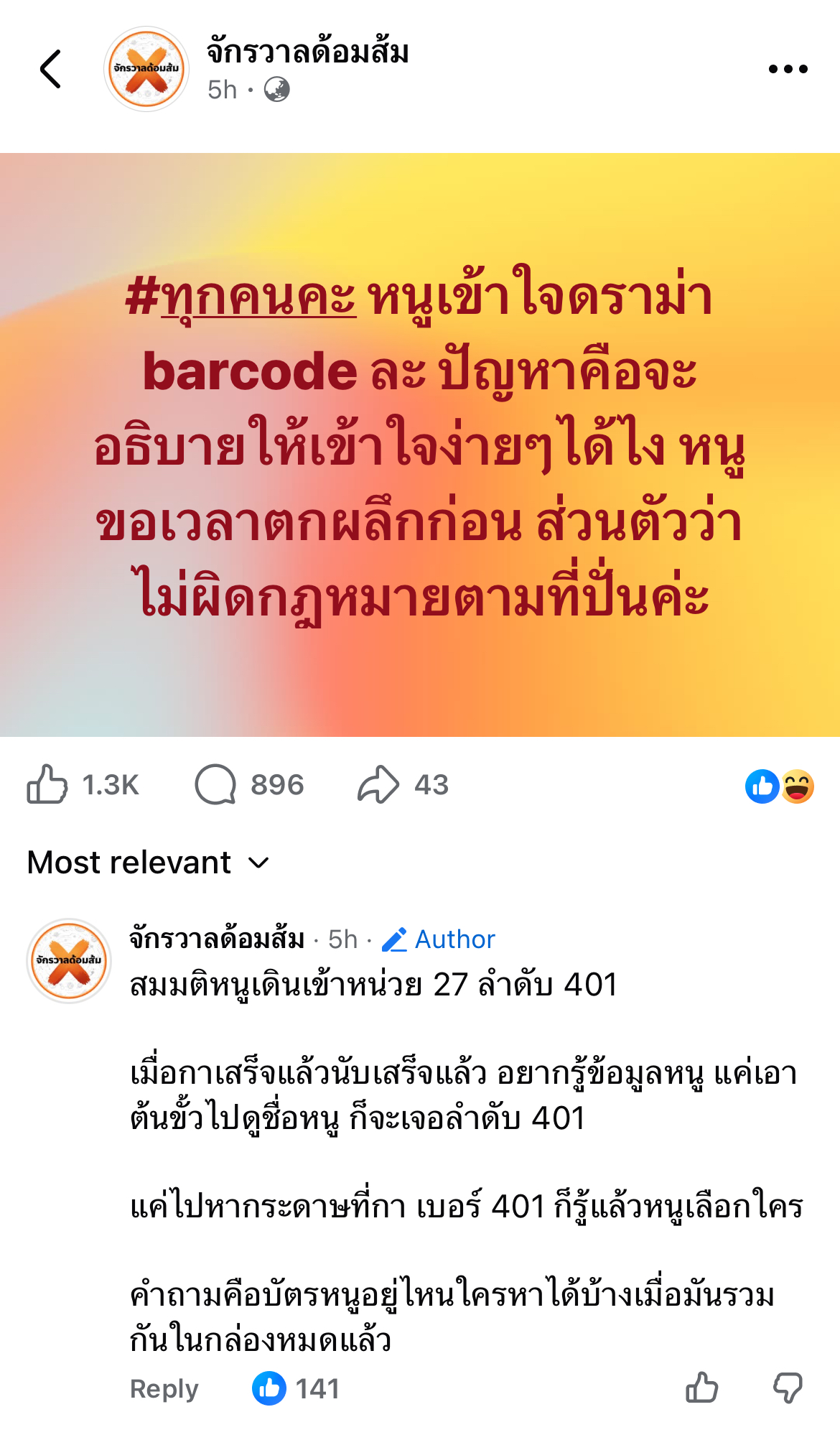The image size is (840, 1435).
Task: Expand the Most relevant comment sort dropdown
Action: pyautogui.click(x=148, y=862)
